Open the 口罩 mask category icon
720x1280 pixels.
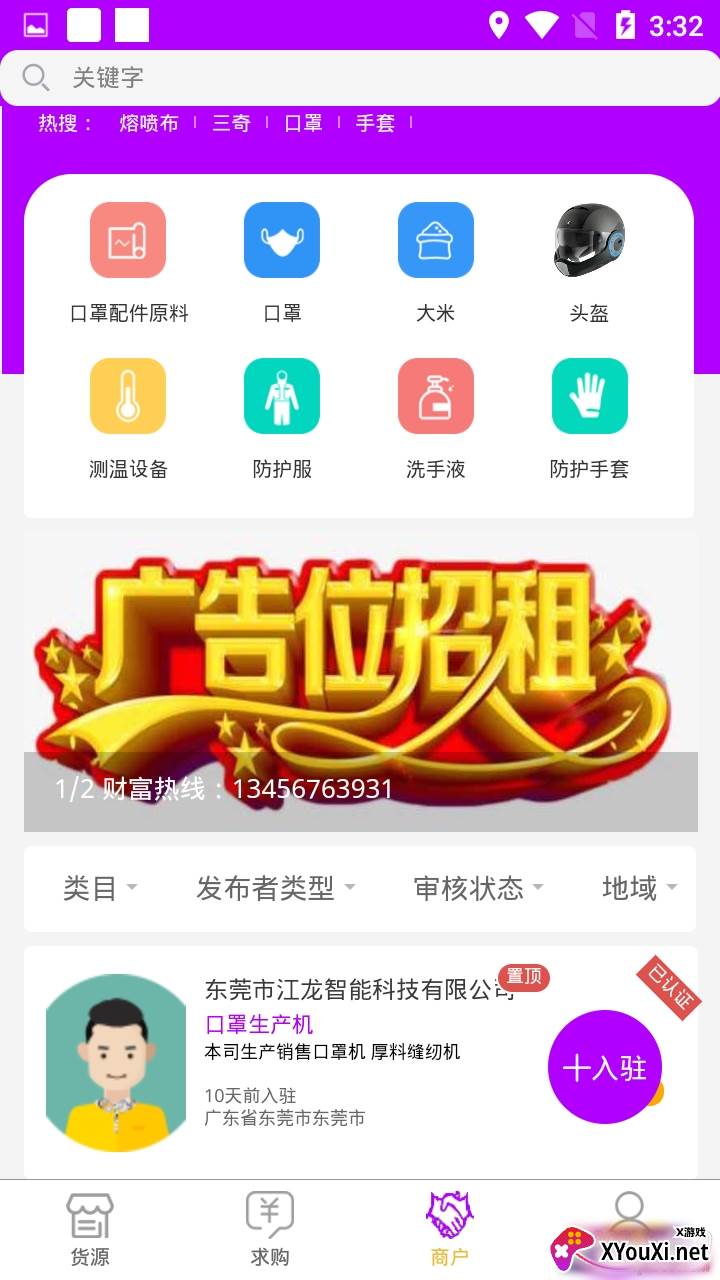(x=282, y=263)
